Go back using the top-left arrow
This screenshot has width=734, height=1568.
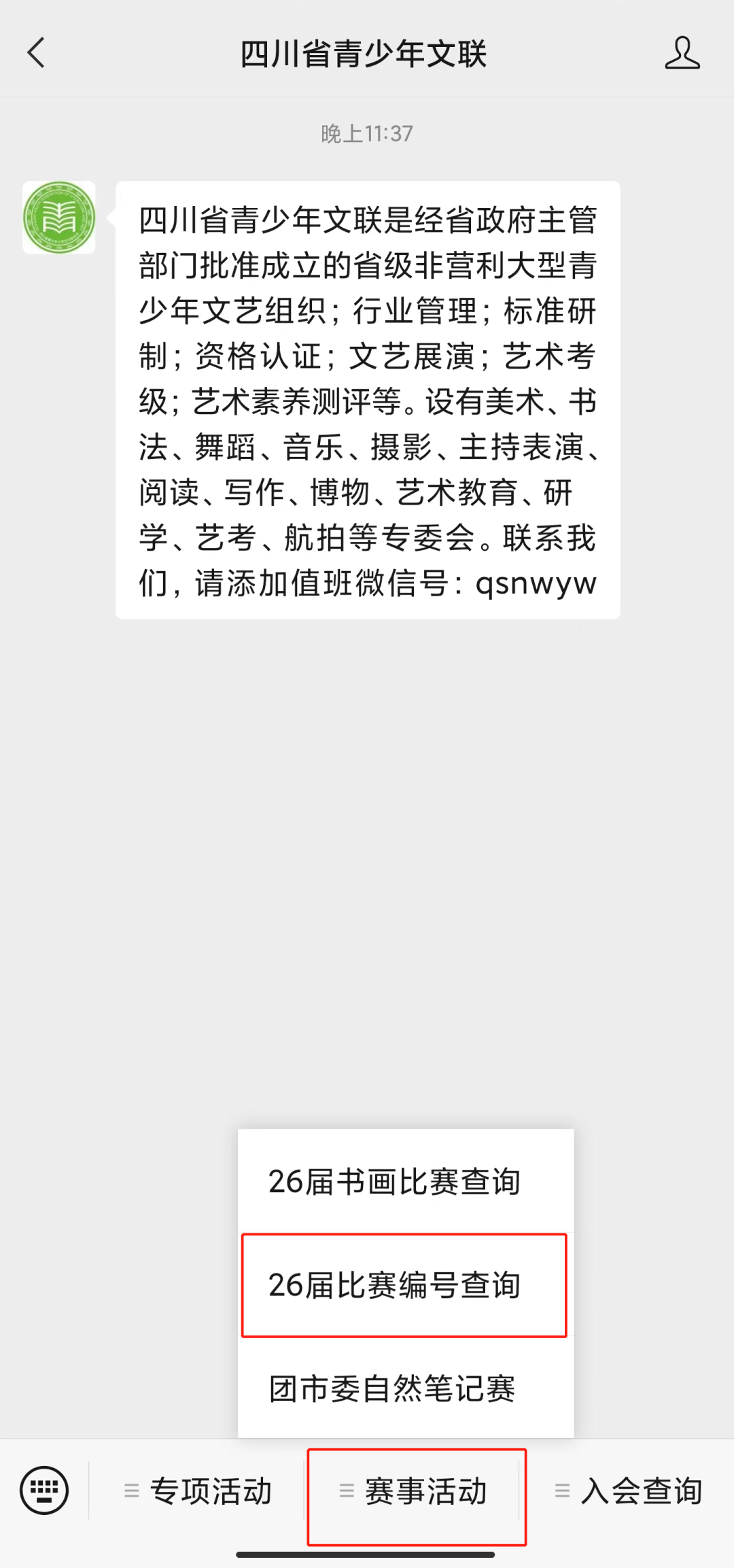[x=35, y=53]
